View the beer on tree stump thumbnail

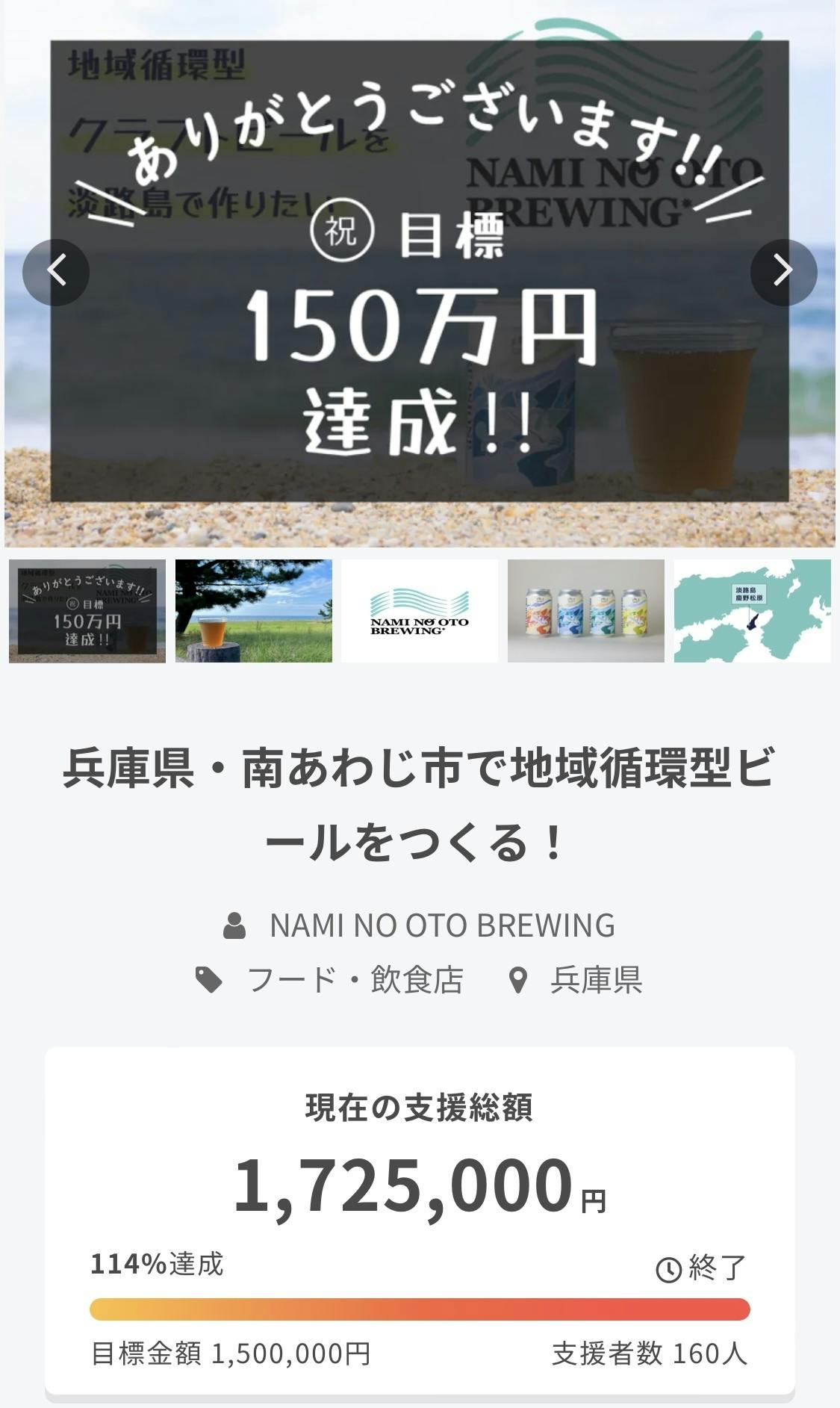point(254,611)
